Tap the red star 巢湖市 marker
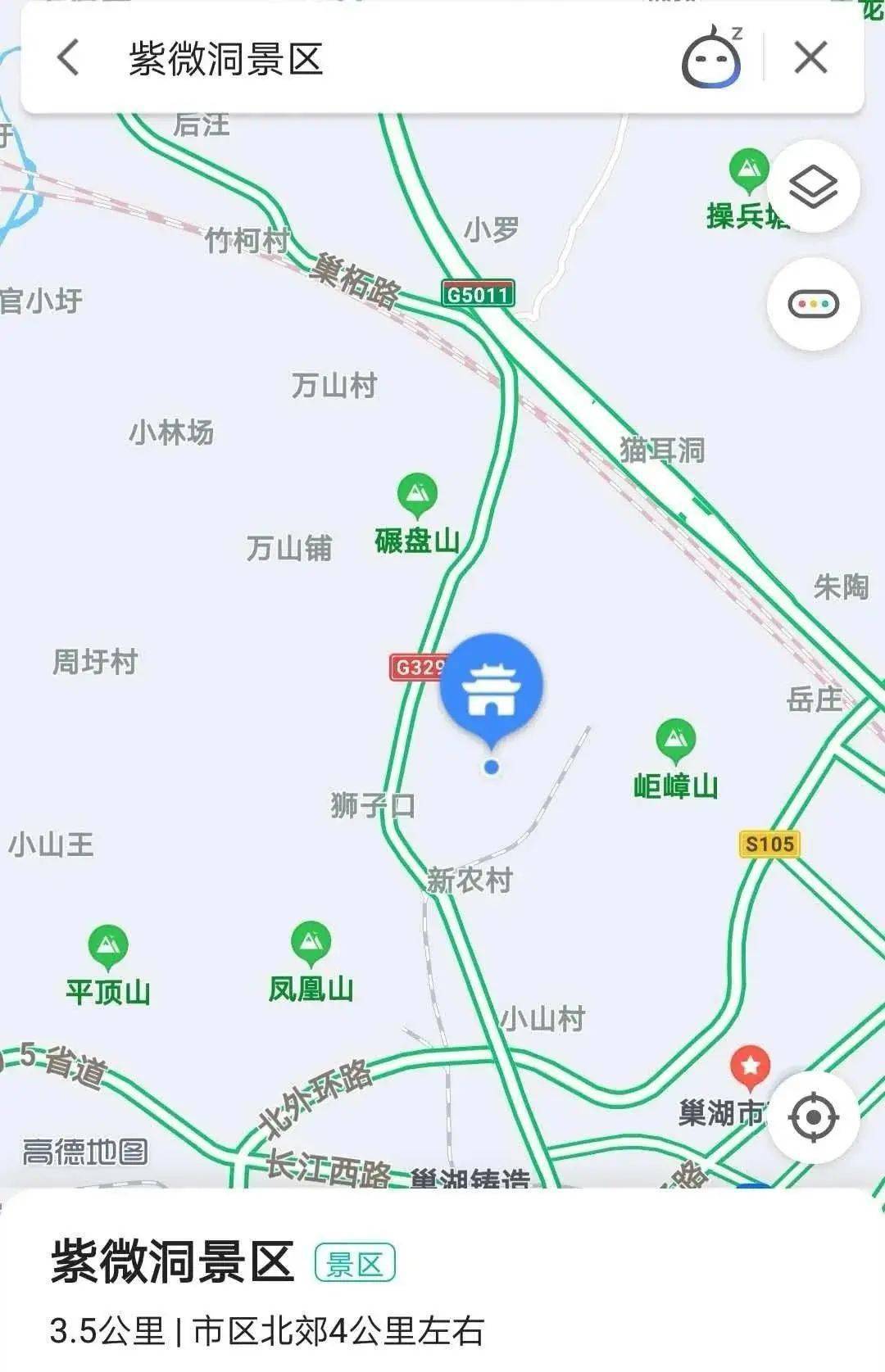This screenshot has width=885, height=1372. point(751,1065)
